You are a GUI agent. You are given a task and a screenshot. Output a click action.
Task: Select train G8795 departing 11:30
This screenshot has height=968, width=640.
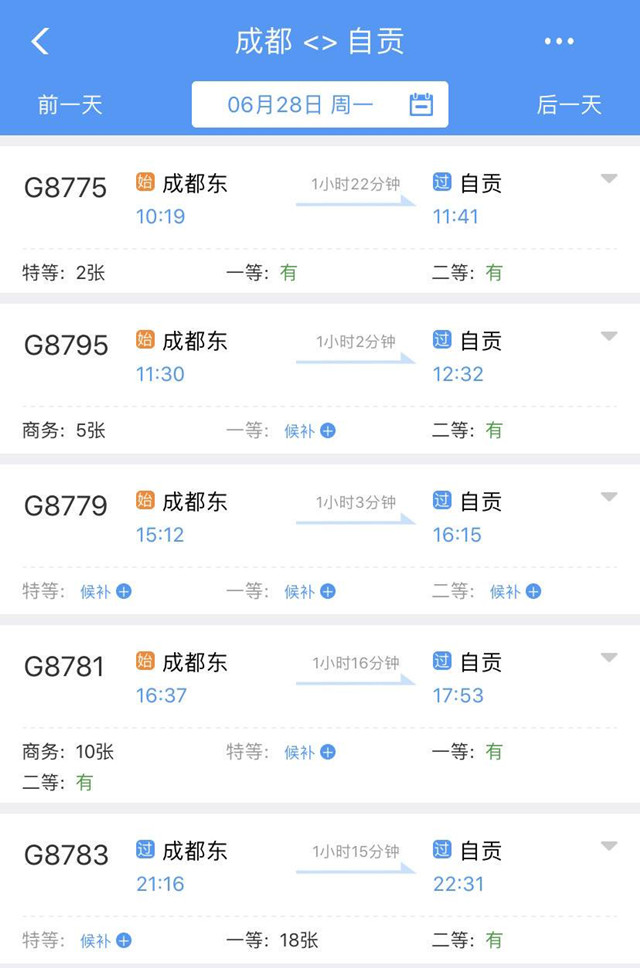point(65,346)
